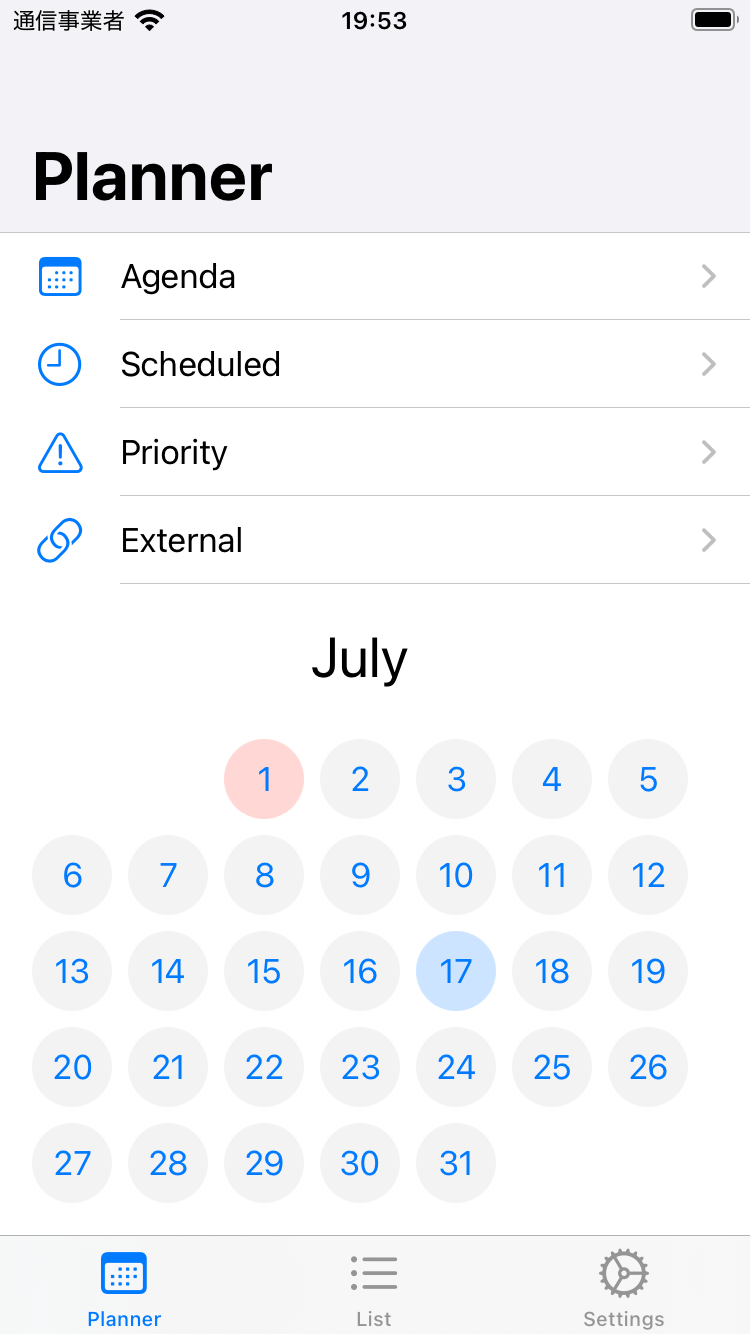This screenshot has width=750, height=1334.
Task: Select day 28 in July
Action: 168,1163
